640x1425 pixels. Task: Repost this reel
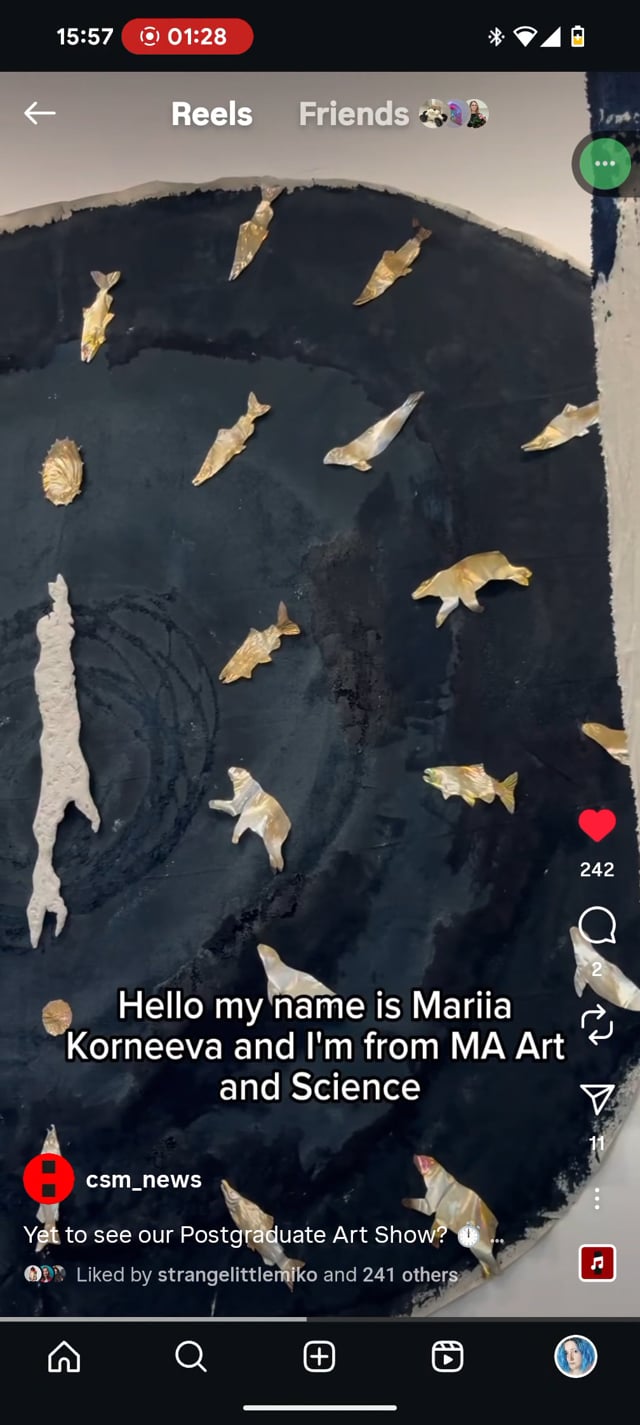tap(597, 1025)
